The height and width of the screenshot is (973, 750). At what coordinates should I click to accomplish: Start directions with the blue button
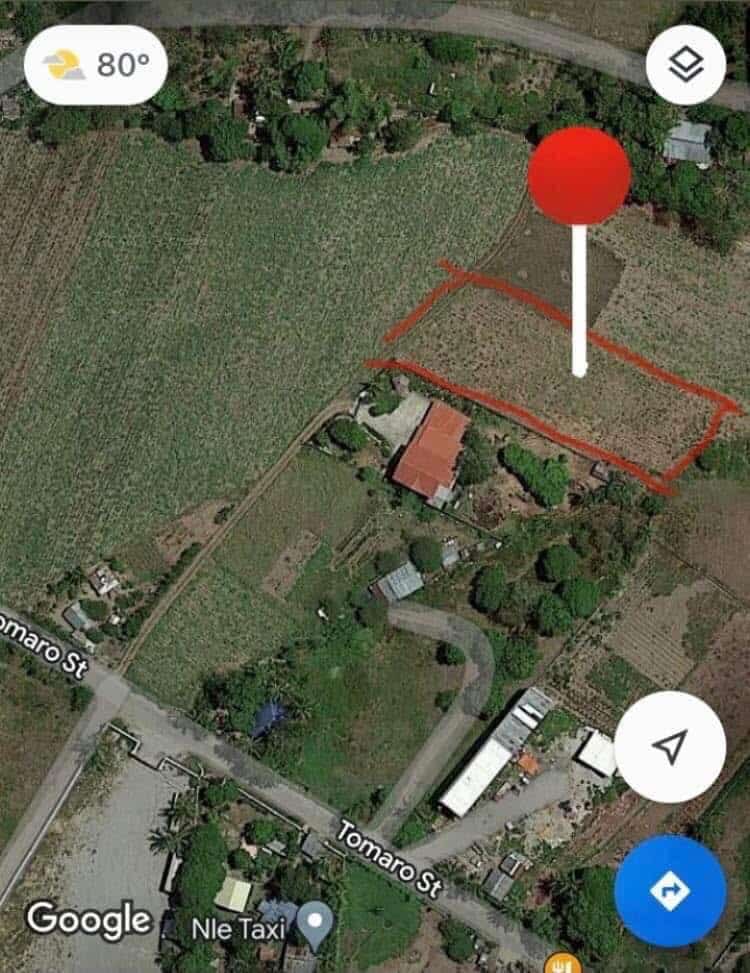tap(669, 890)
